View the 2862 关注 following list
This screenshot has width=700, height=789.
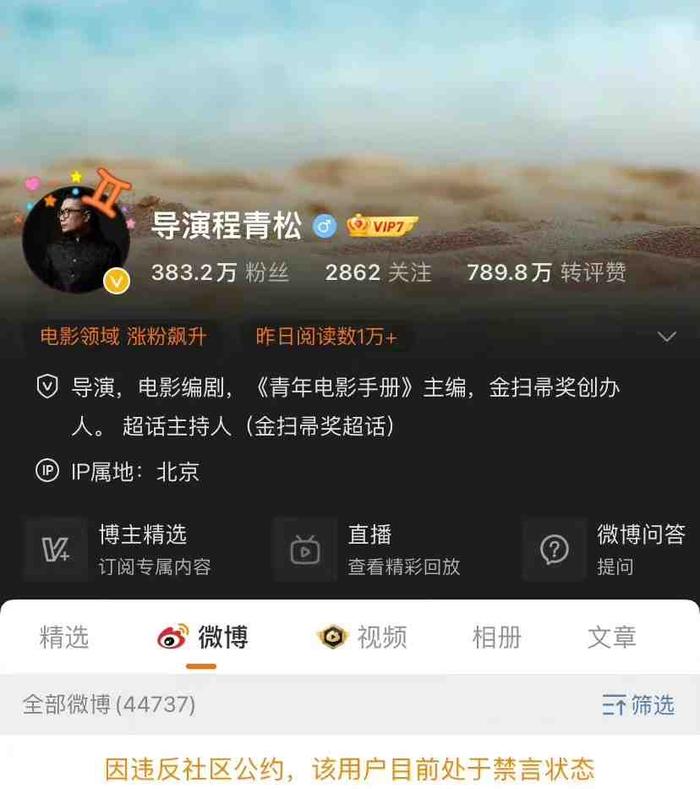coord(378,272)
